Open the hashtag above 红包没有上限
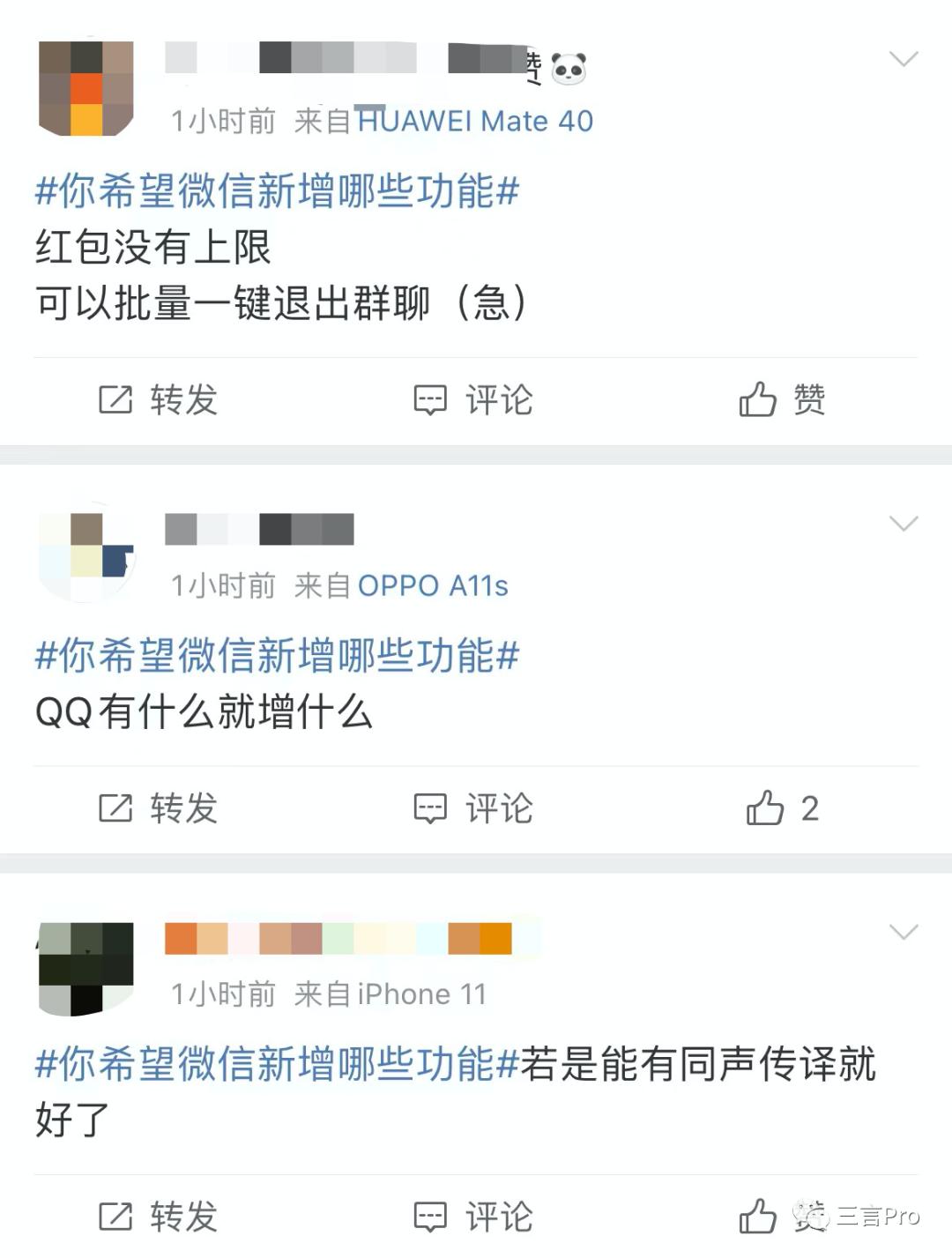 click(x=277, y=191)
